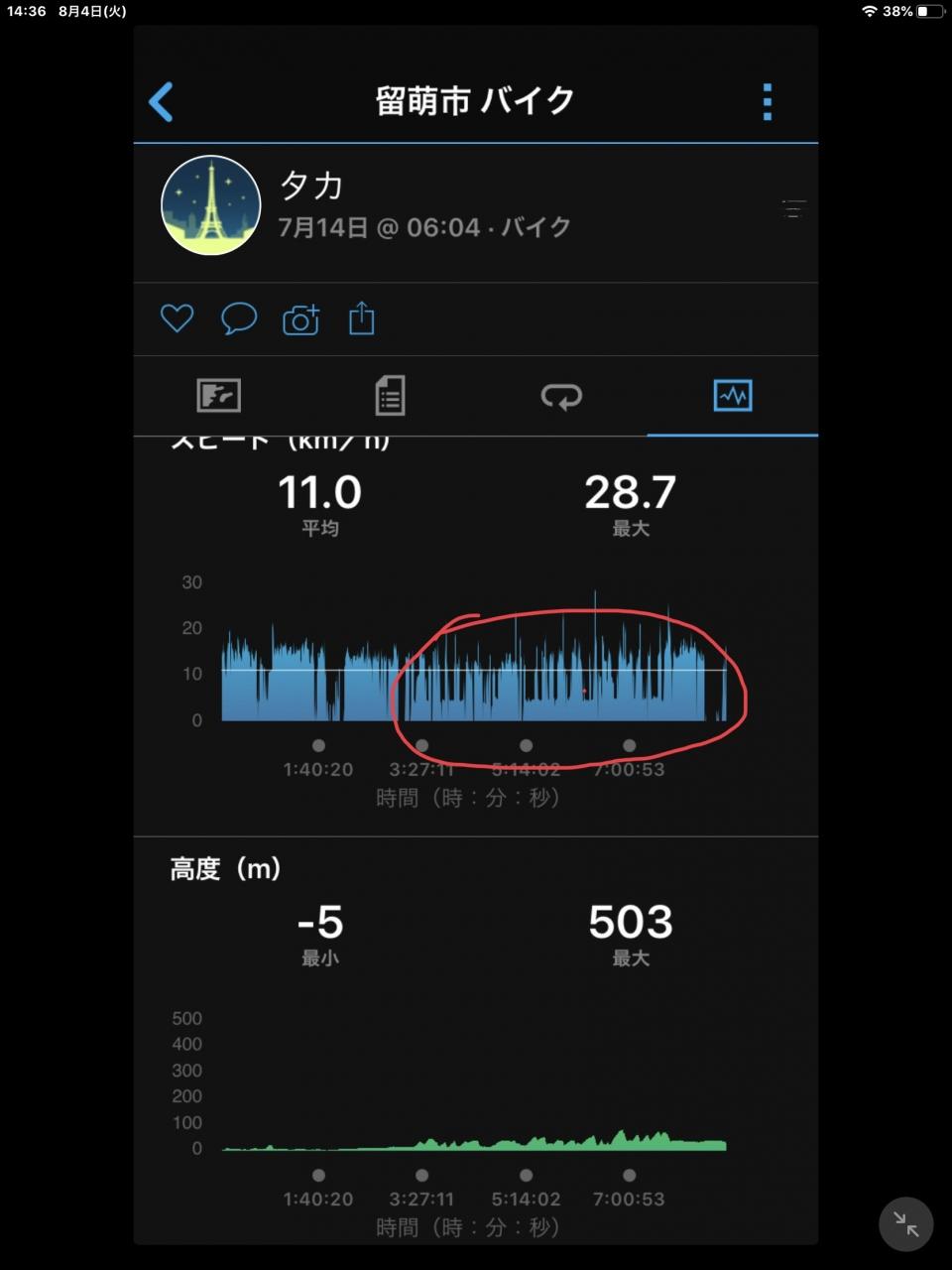Open the three-dot overflow menu
The height and width of the screenshot is (1270, 952).
coord(767,101)
